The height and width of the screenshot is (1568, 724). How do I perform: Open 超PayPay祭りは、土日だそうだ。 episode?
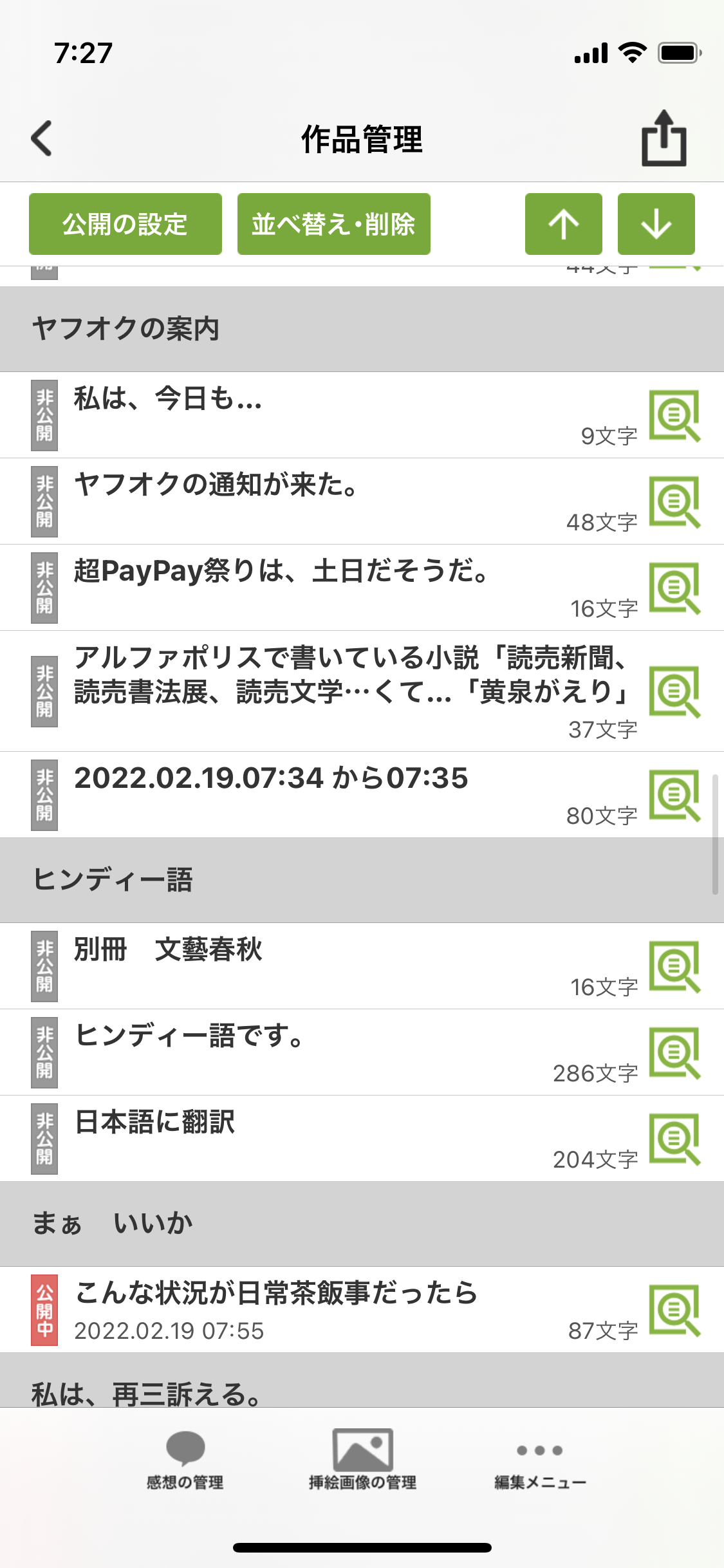[x=322, y=586]
